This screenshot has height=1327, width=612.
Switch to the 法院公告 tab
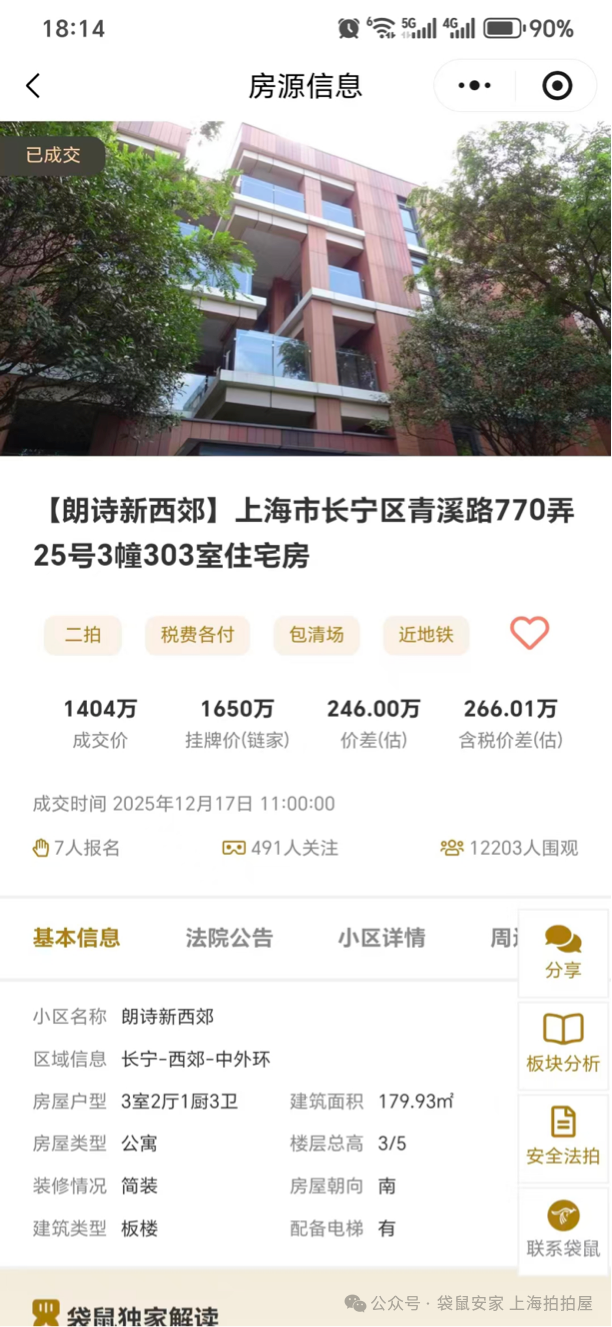click(x=229, y=938)
